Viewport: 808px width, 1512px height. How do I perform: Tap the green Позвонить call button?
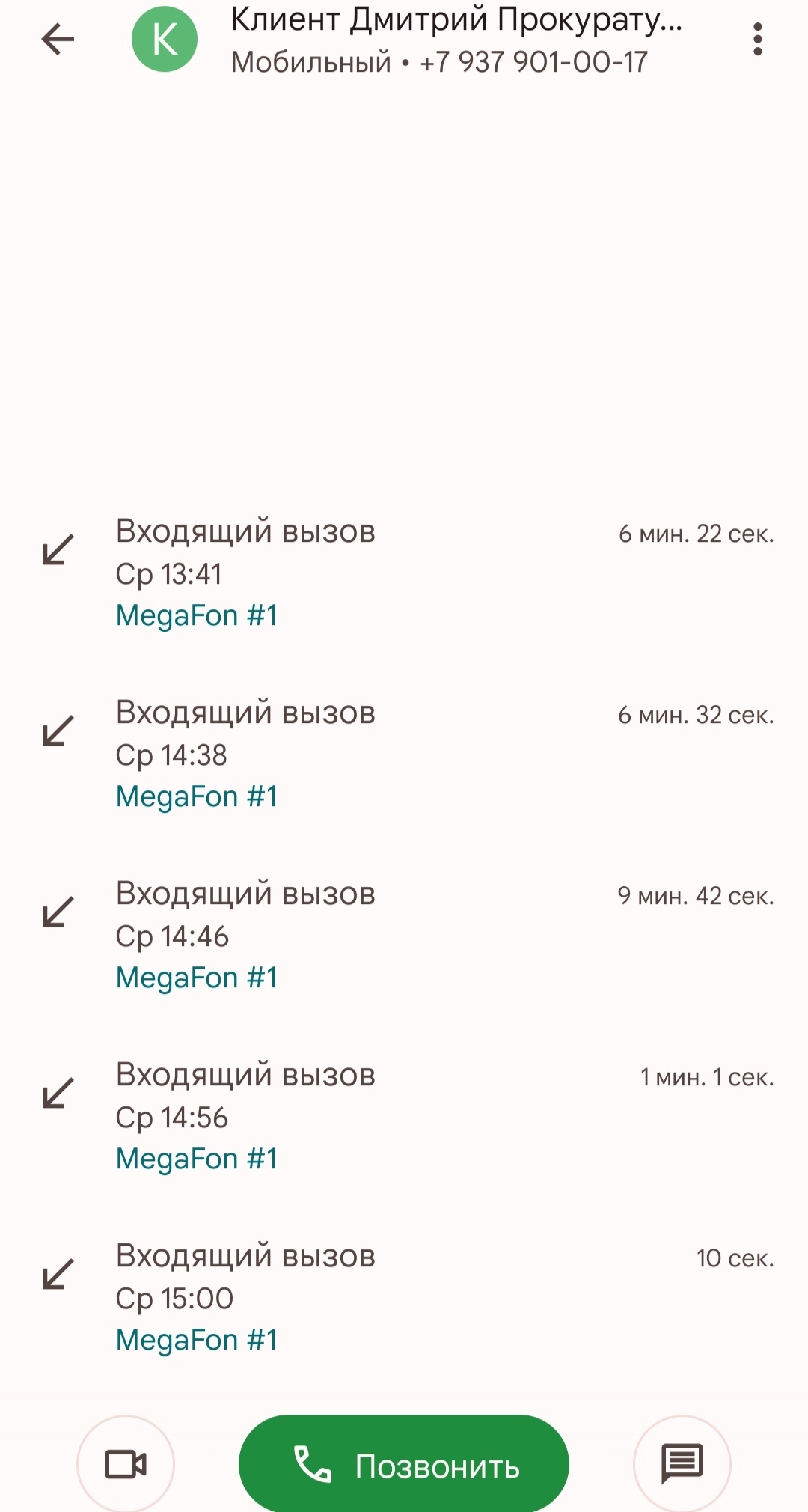coord(404,1465)
